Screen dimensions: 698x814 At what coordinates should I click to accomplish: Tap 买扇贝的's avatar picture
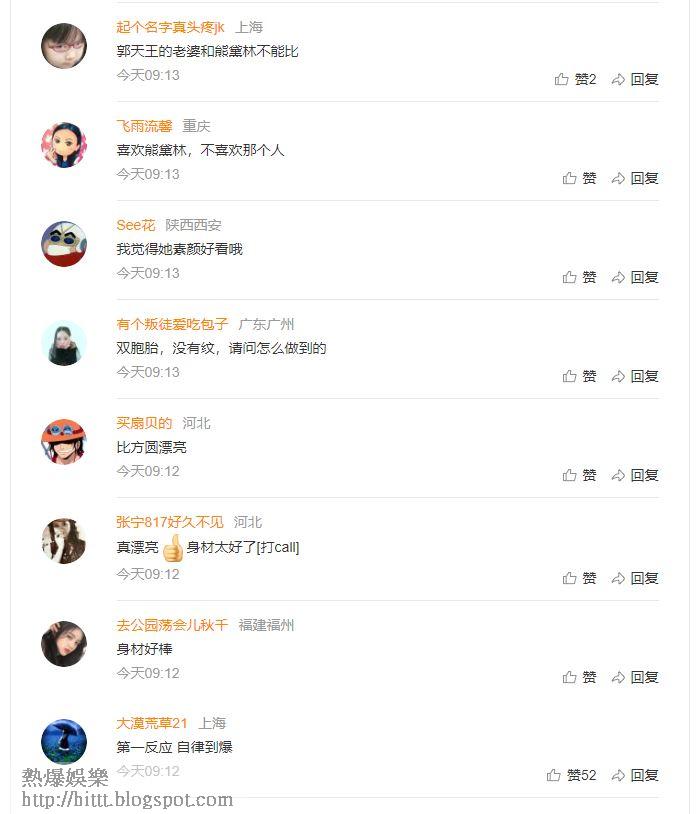(64, 441)
